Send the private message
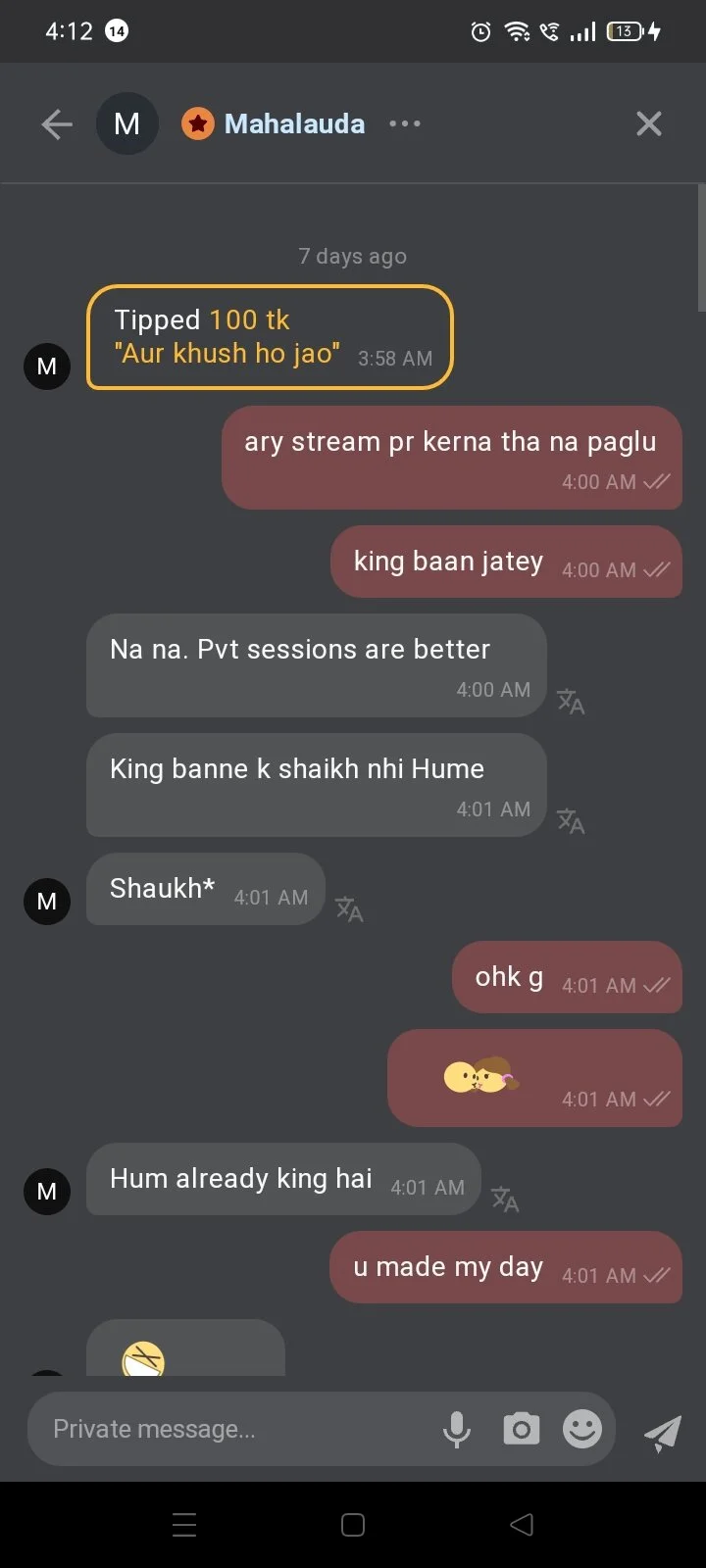706x1568 pixels. click(x=663, y=1433)
